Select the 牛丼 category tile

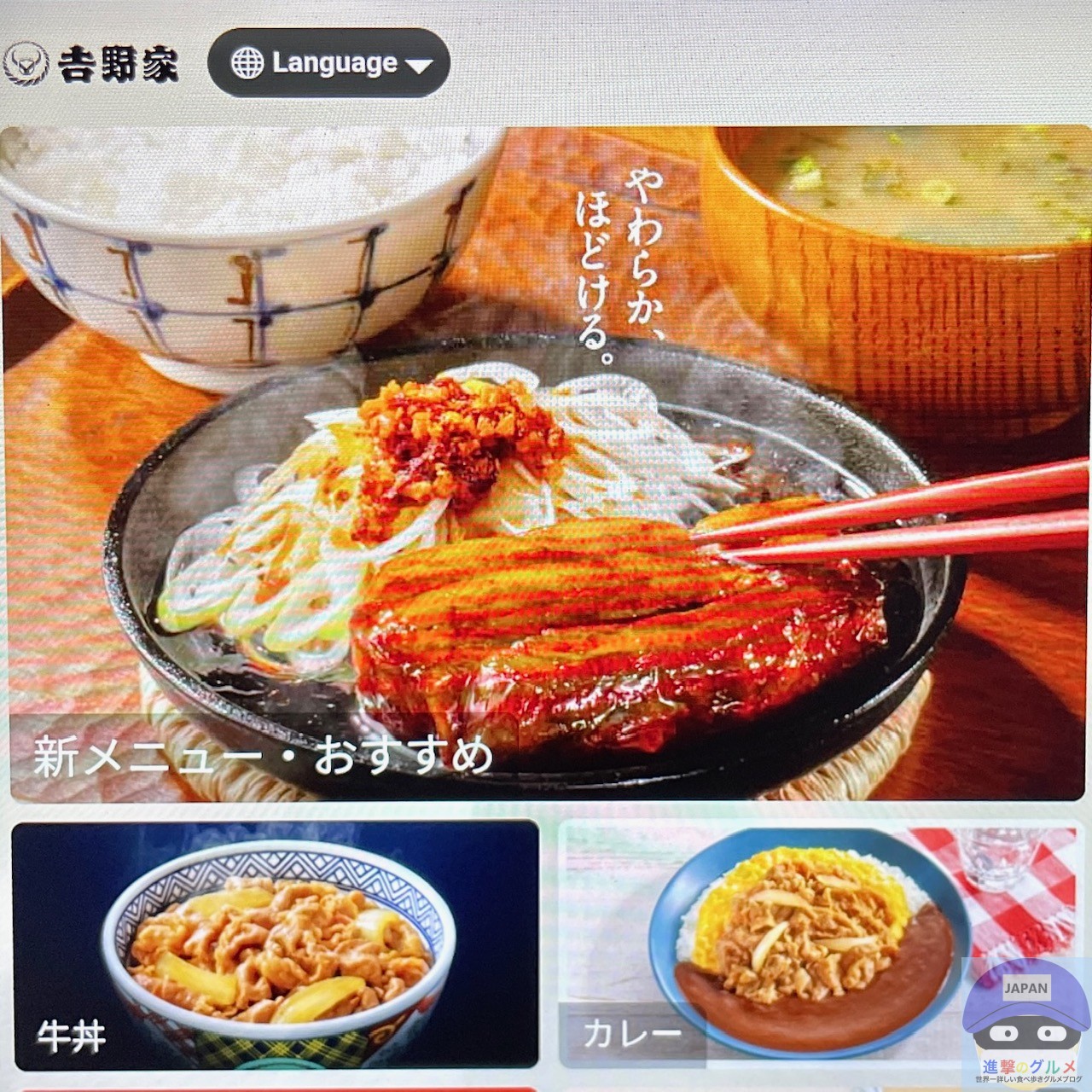point(275,945)
